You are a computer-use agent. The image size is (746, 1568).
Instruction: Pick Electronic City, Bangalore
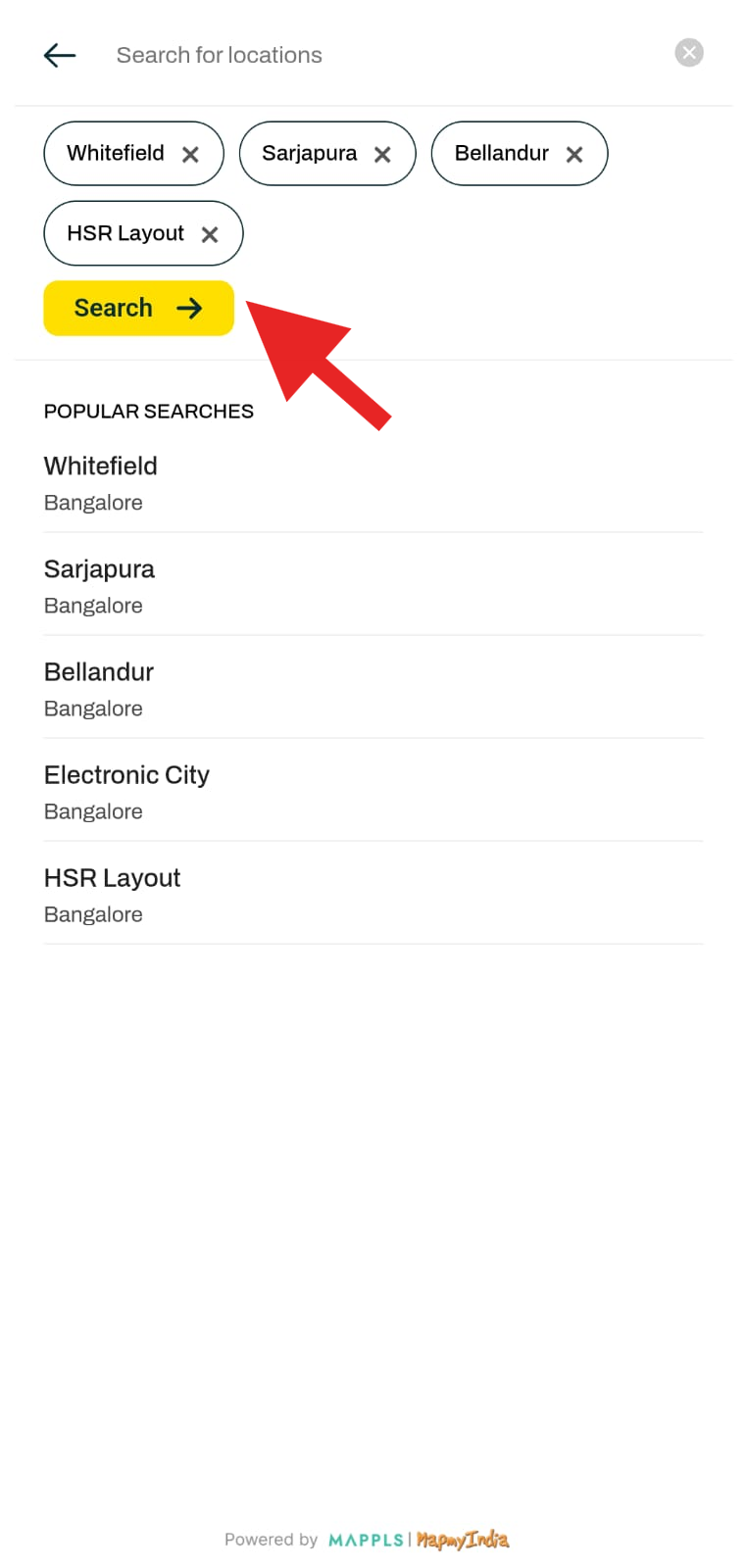pyautogui.click(x=373, y=792)
